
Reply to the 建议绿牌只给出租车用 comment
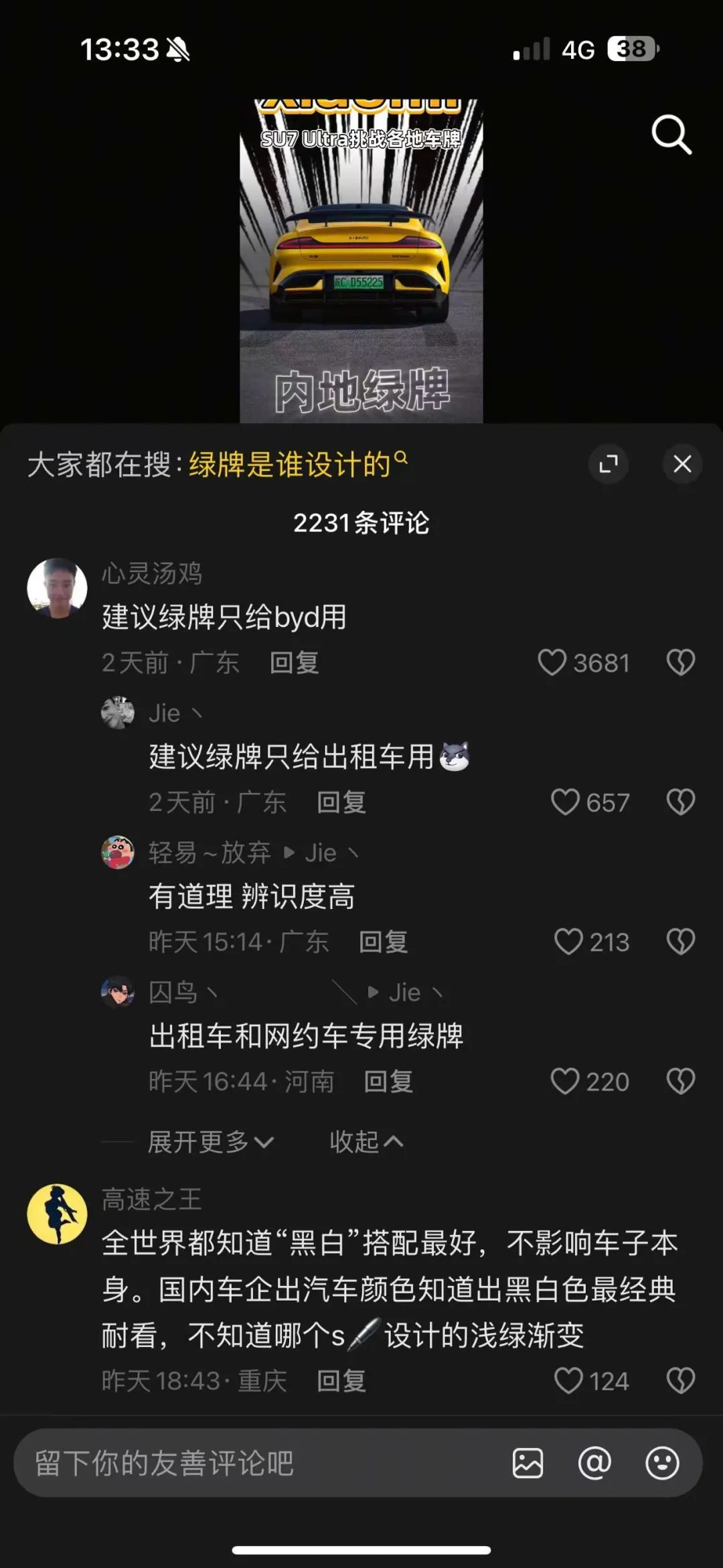tap(341, 802)
